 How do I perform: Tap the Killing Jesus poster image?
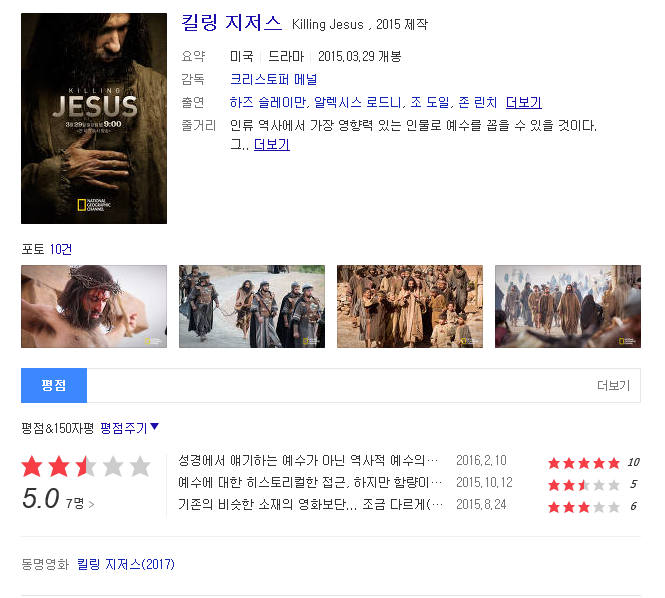click(x=94, y=118)
